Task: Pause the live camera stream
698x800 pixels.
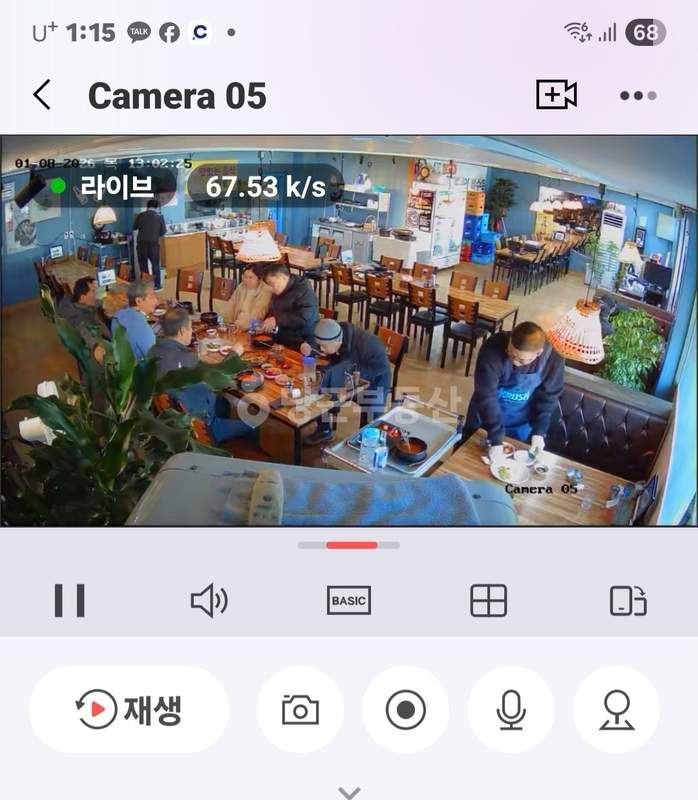Action: (69, 600)
